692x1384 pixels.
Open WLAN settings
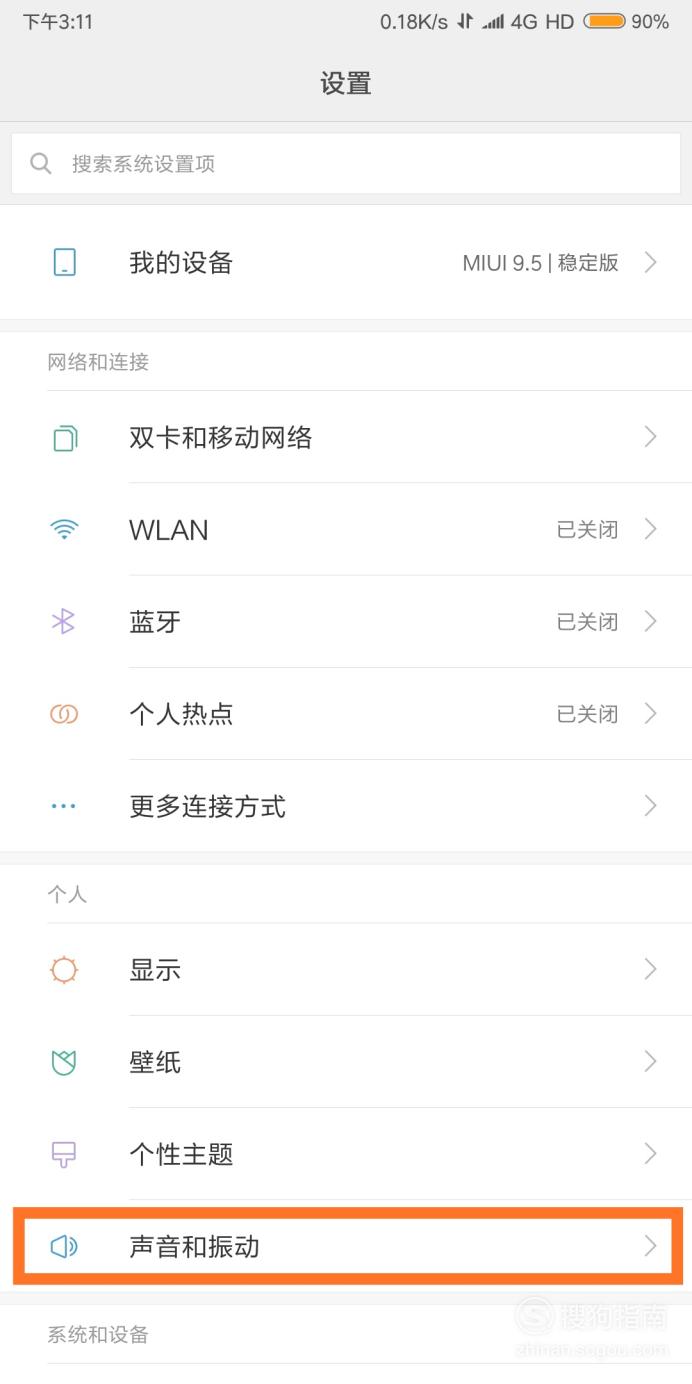pos(346,529)
